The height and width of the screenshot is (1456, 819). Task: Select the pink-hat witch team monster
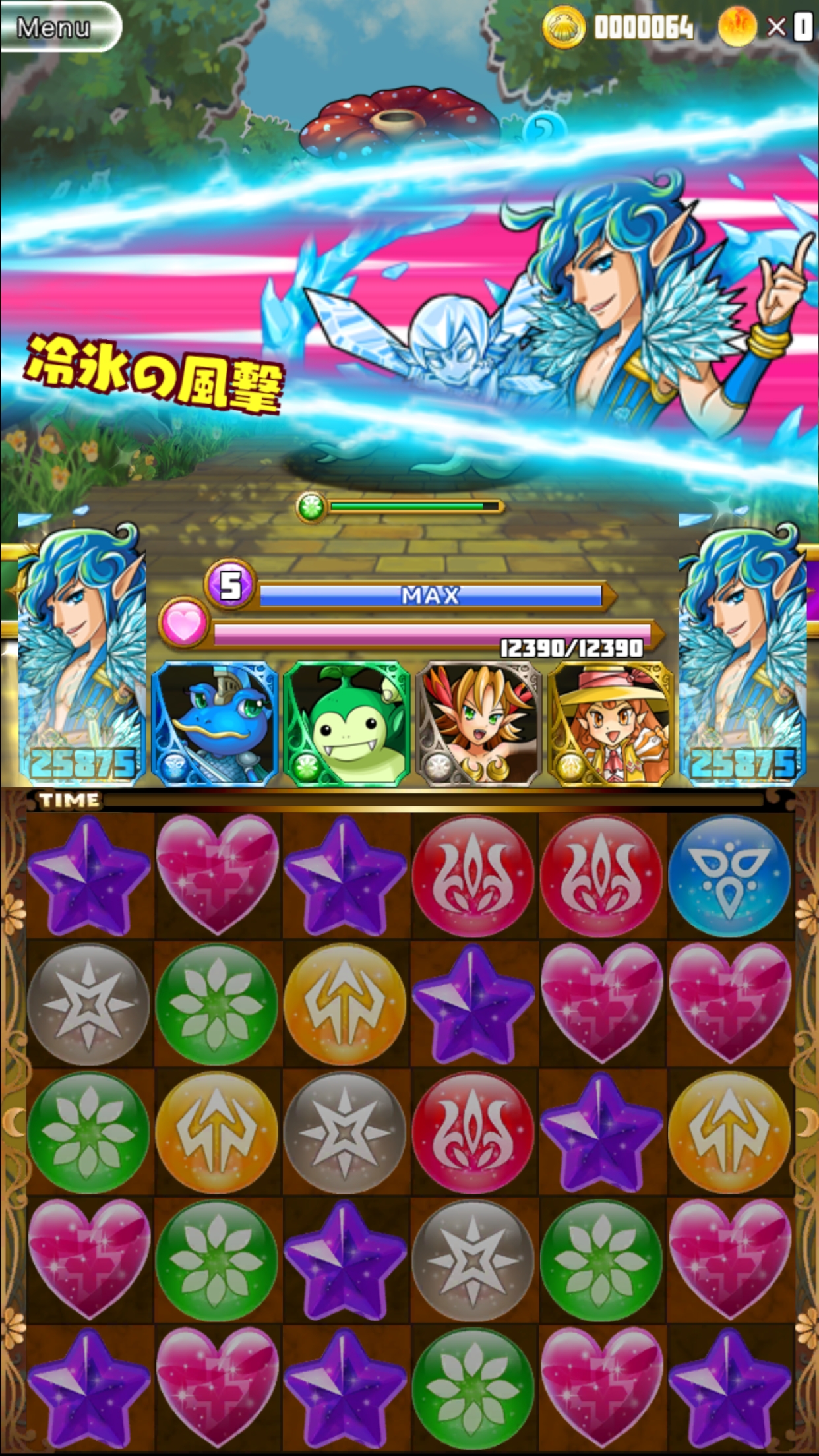(x=611, y=724)
